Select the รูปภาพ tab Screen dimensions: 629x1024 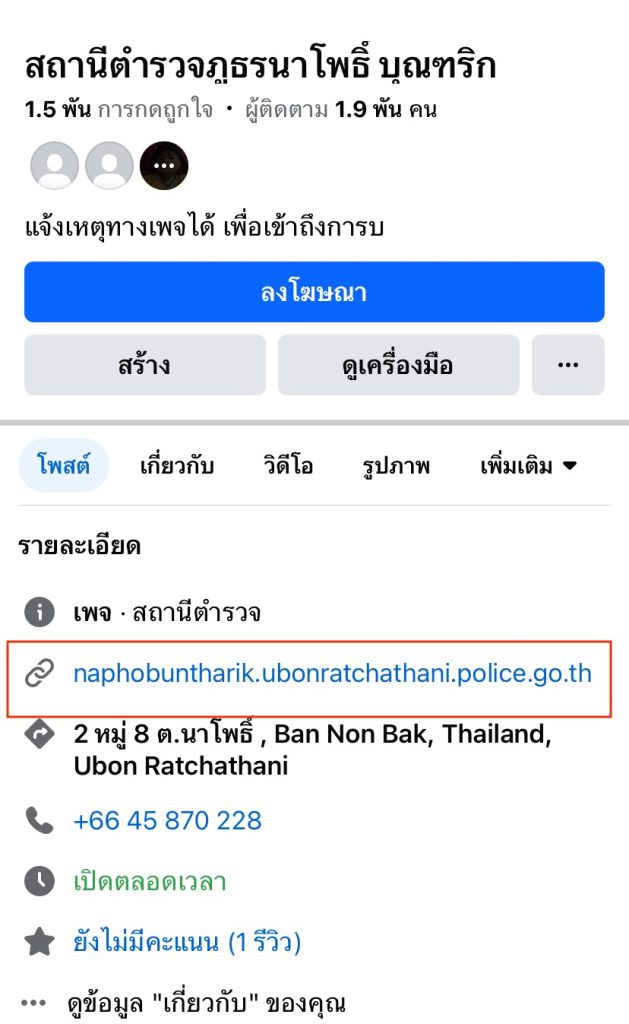point(397,466)
